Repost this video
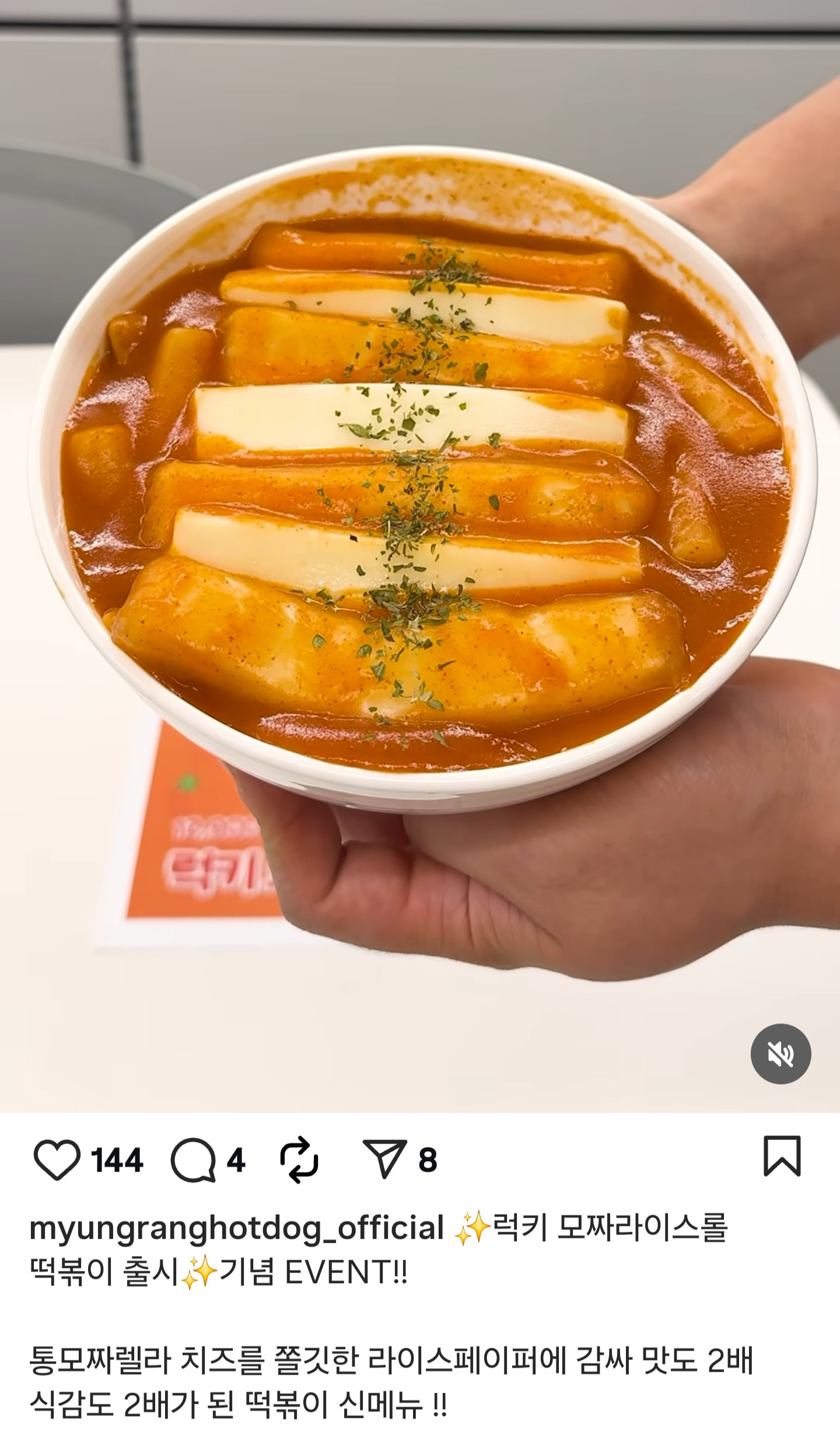This screenshot has height=1429, width=840. pyautogui.click(x=299, y=1159)
